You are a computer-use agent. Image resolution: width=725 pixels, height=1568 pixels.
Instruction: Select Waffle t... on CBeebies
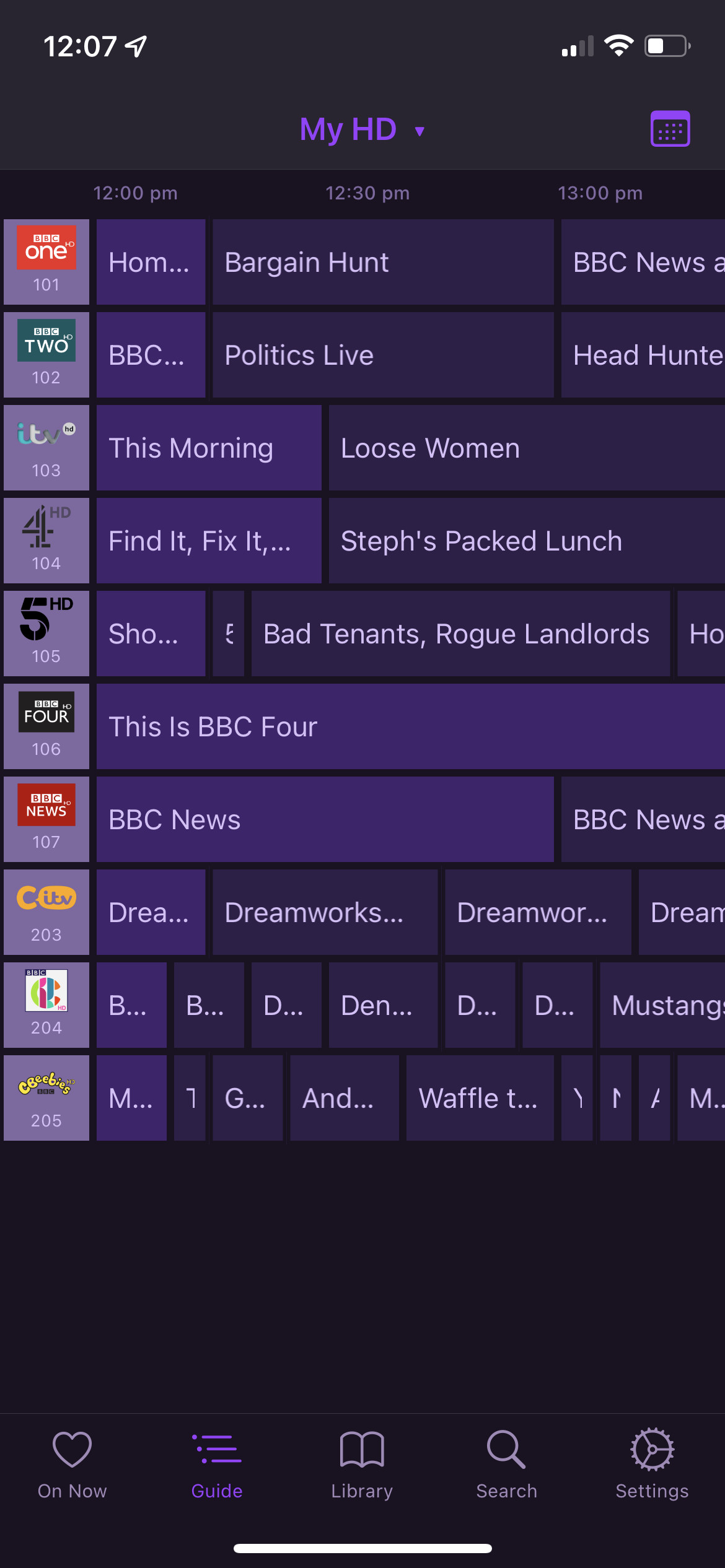(480, 1098)
